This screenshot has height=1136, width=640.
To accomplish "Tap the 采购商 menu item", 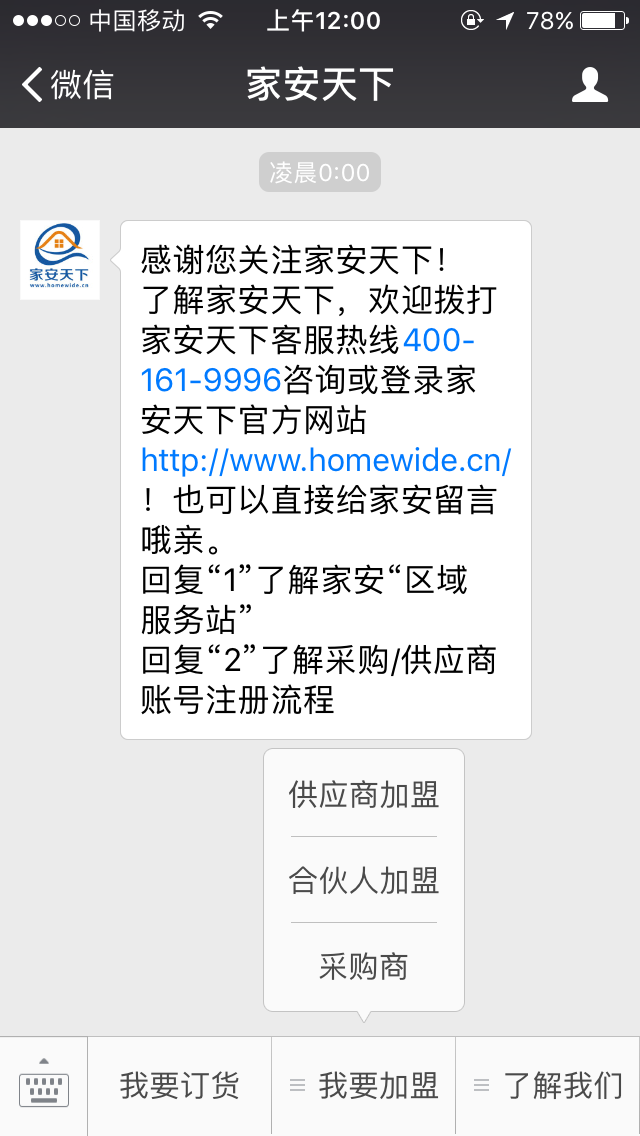I will point(364,966).
